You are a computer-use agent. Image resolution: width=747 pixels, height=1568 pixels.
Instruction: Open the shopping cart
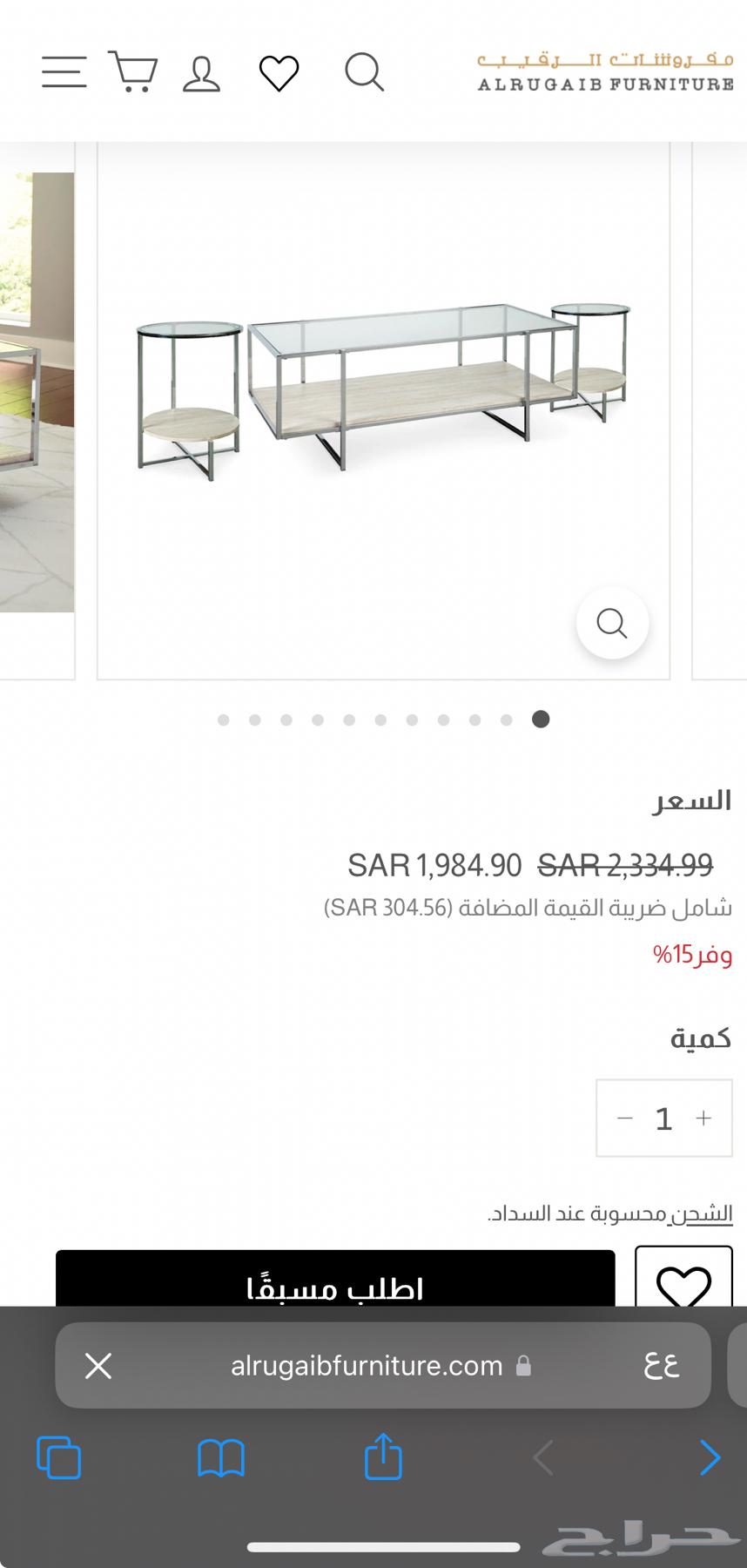pyautogui.click(x=131, y=72)
